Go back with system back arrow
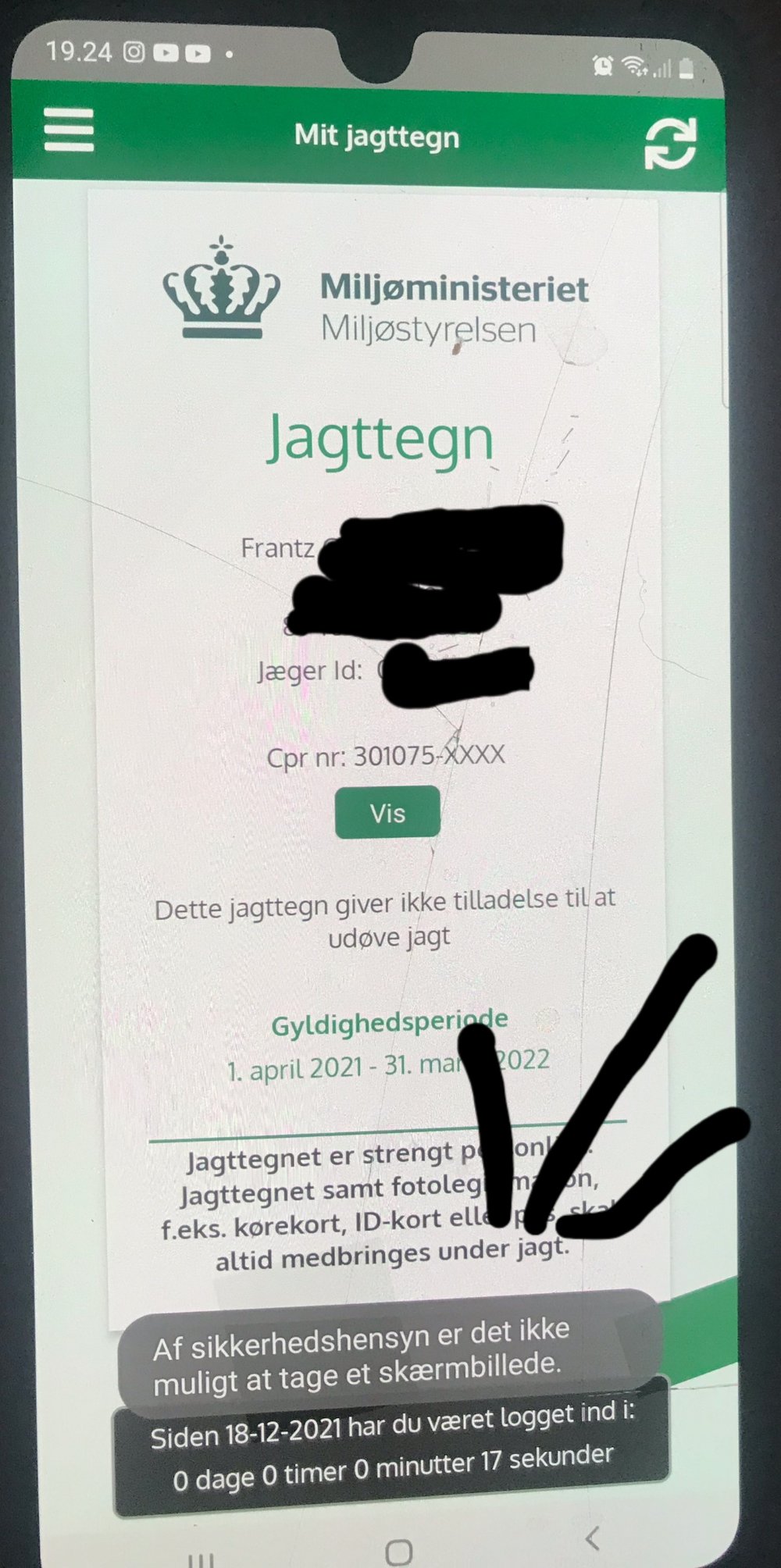 592,1539
